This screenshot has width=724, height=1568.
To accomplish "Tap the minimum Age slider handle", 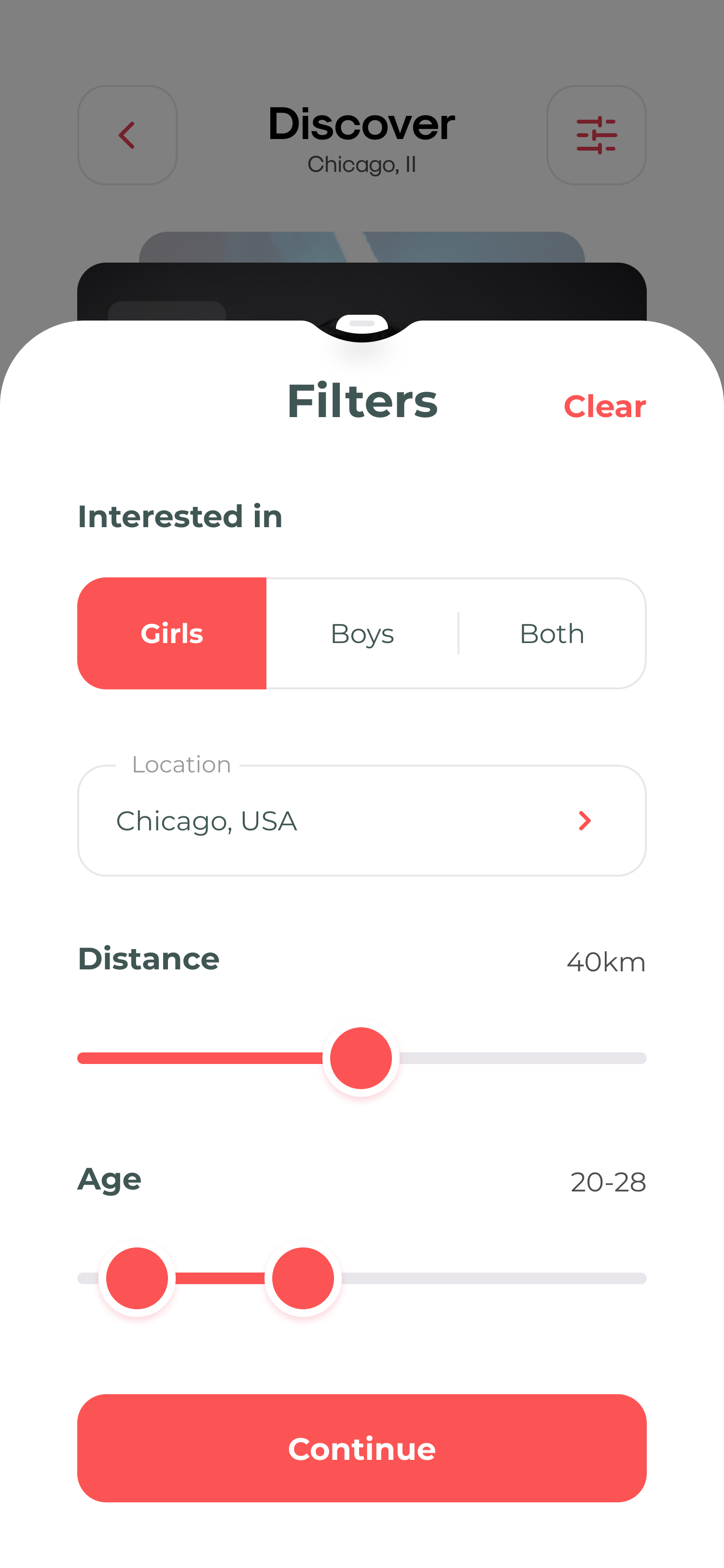I will (137, 1278).
